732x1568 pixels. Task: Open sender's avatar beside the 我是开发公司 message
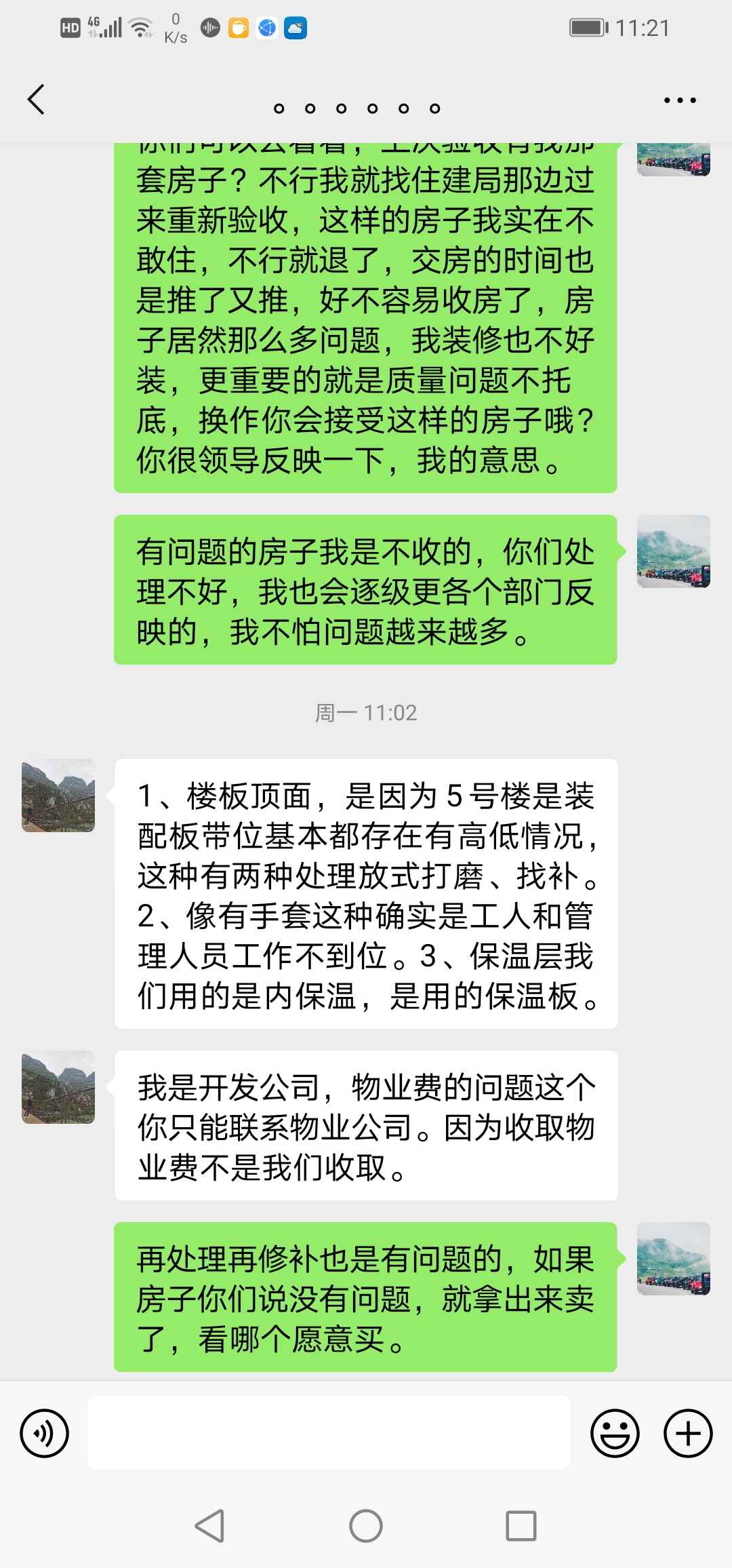[58, 1087]
